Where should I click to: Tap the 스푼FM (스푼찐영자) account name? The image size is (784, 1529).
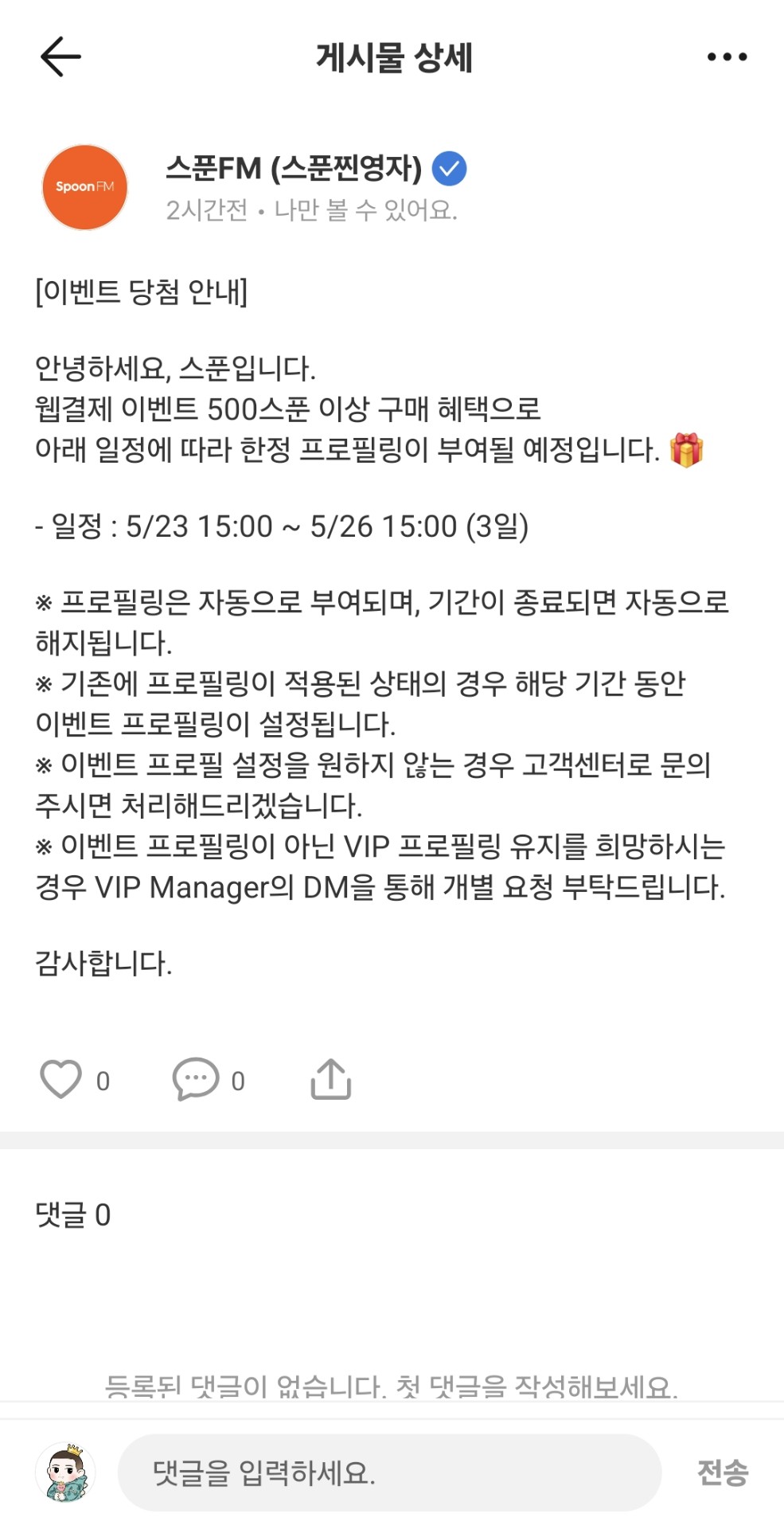tap(293, 168)
